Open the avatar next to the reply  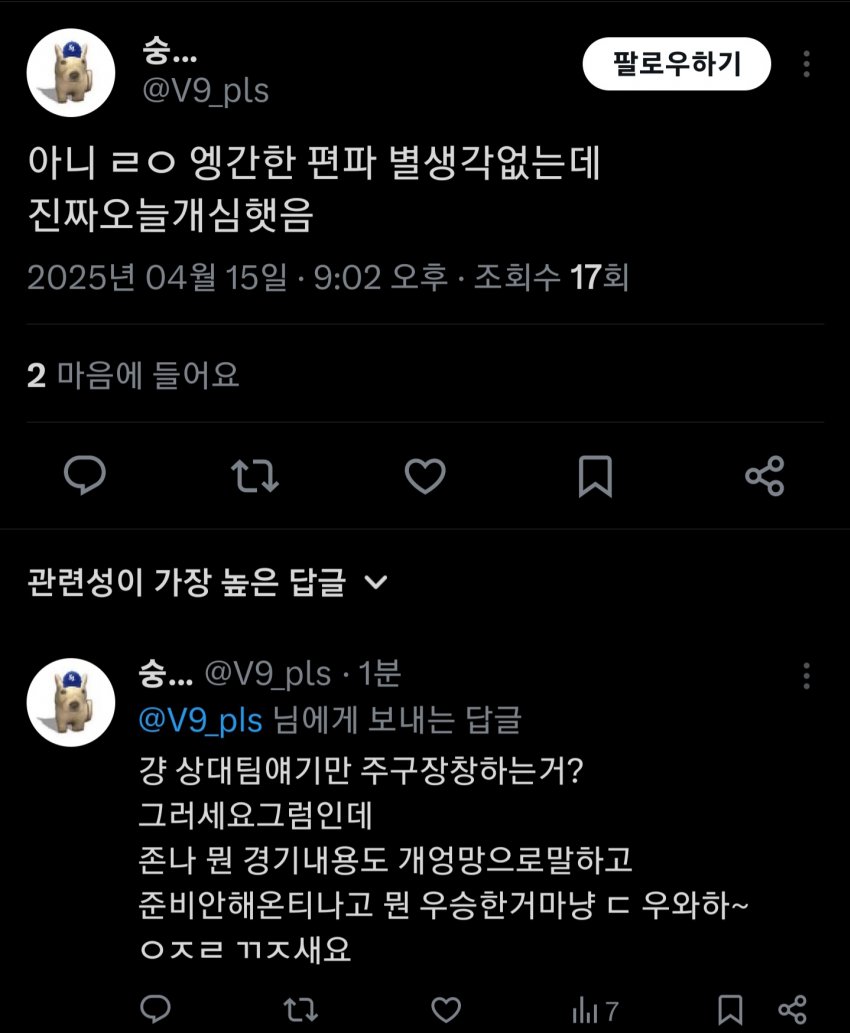click(x=70, y=702)
